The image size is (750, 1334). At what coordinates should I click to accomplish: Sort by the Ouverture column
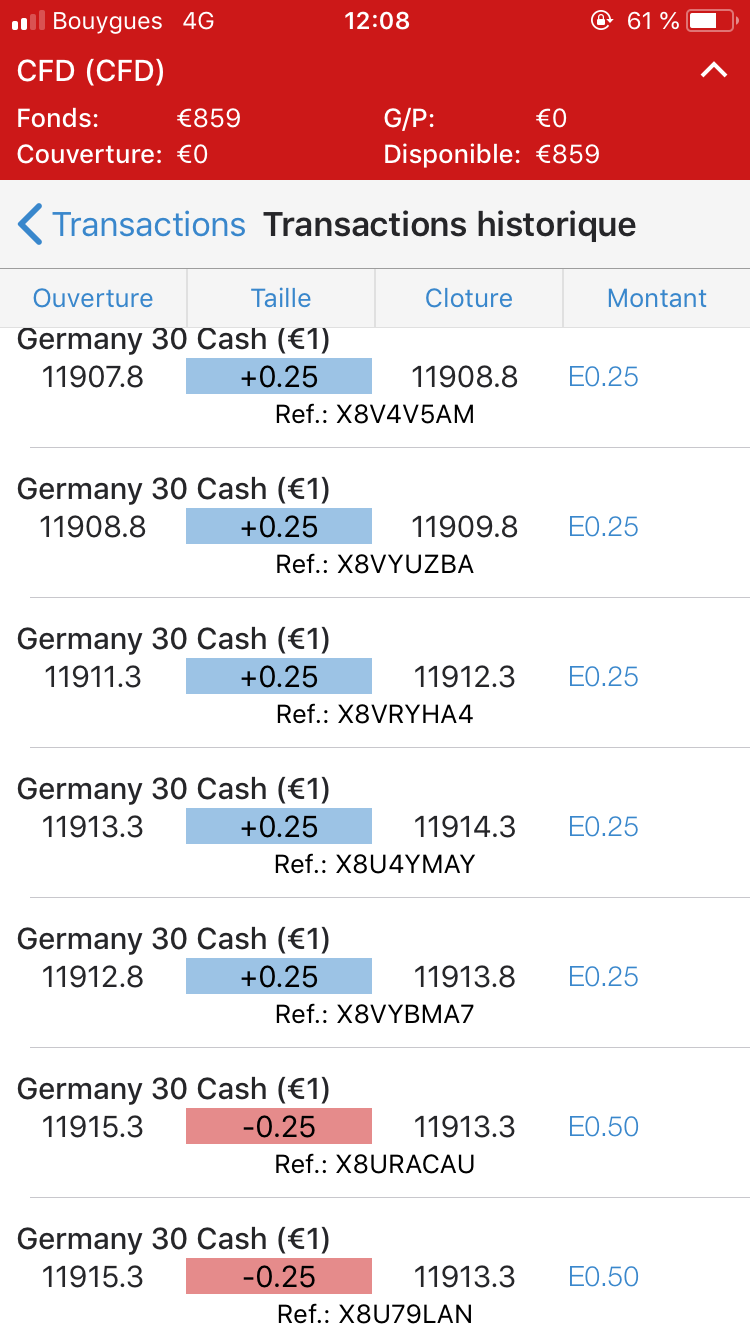coord(93,298)
